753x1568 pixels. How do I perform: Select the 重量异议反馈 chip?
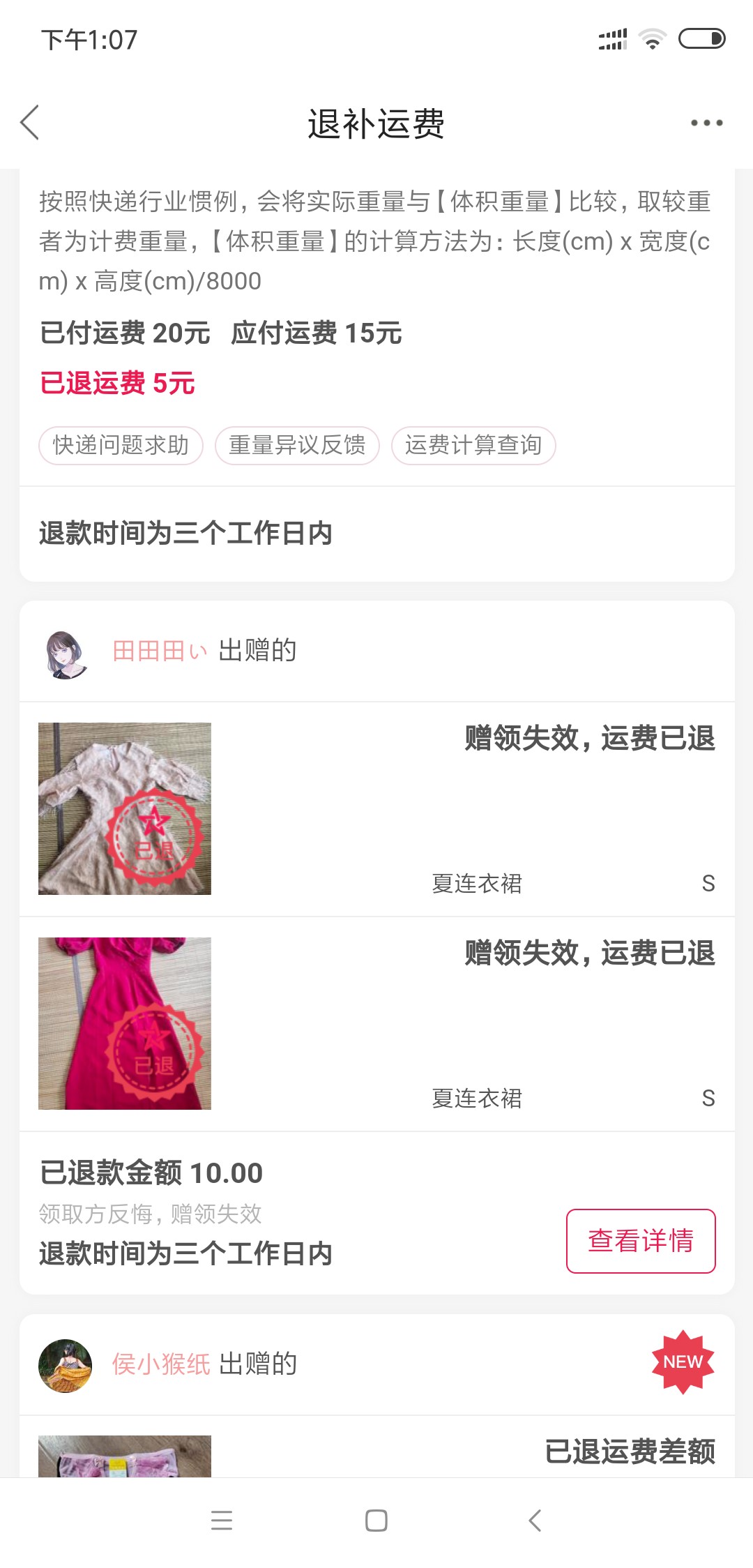tap(297, 445)
